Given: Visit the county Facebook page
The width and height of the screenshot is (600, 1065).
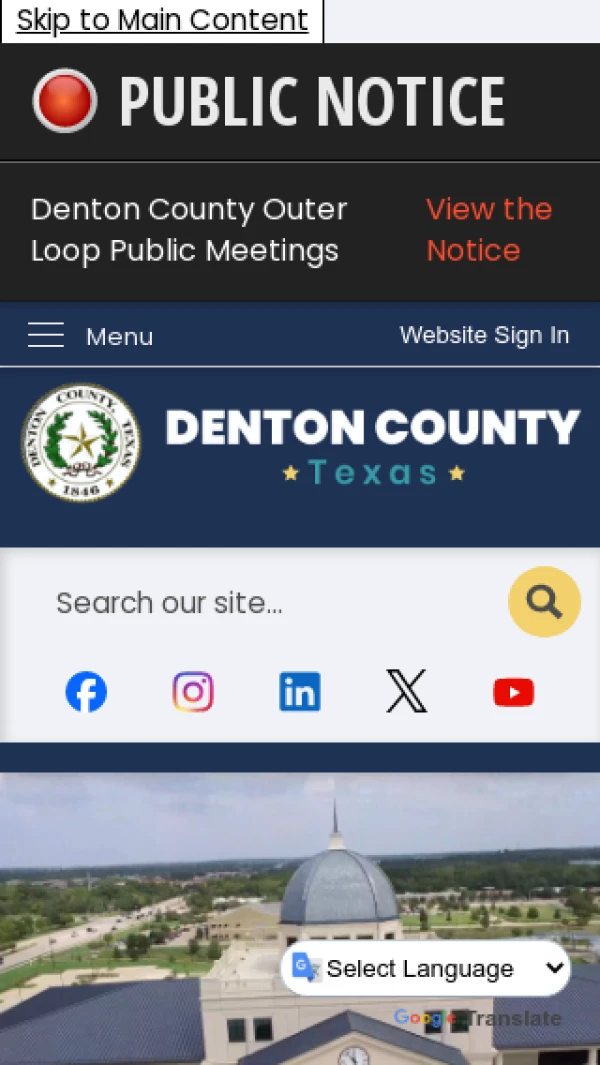Looking at the screenshot, I should 86,692.
